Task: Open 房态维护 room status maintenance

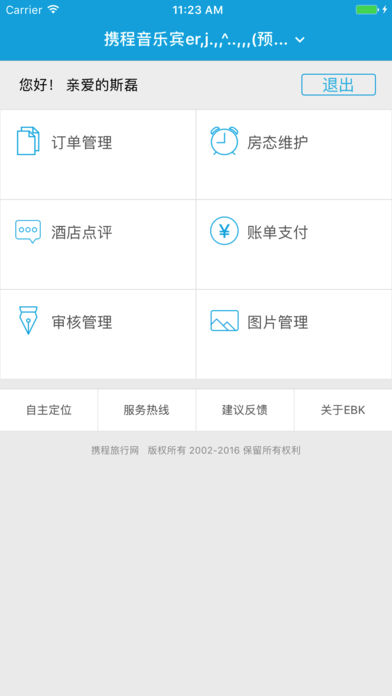Action: pos(294,154)
